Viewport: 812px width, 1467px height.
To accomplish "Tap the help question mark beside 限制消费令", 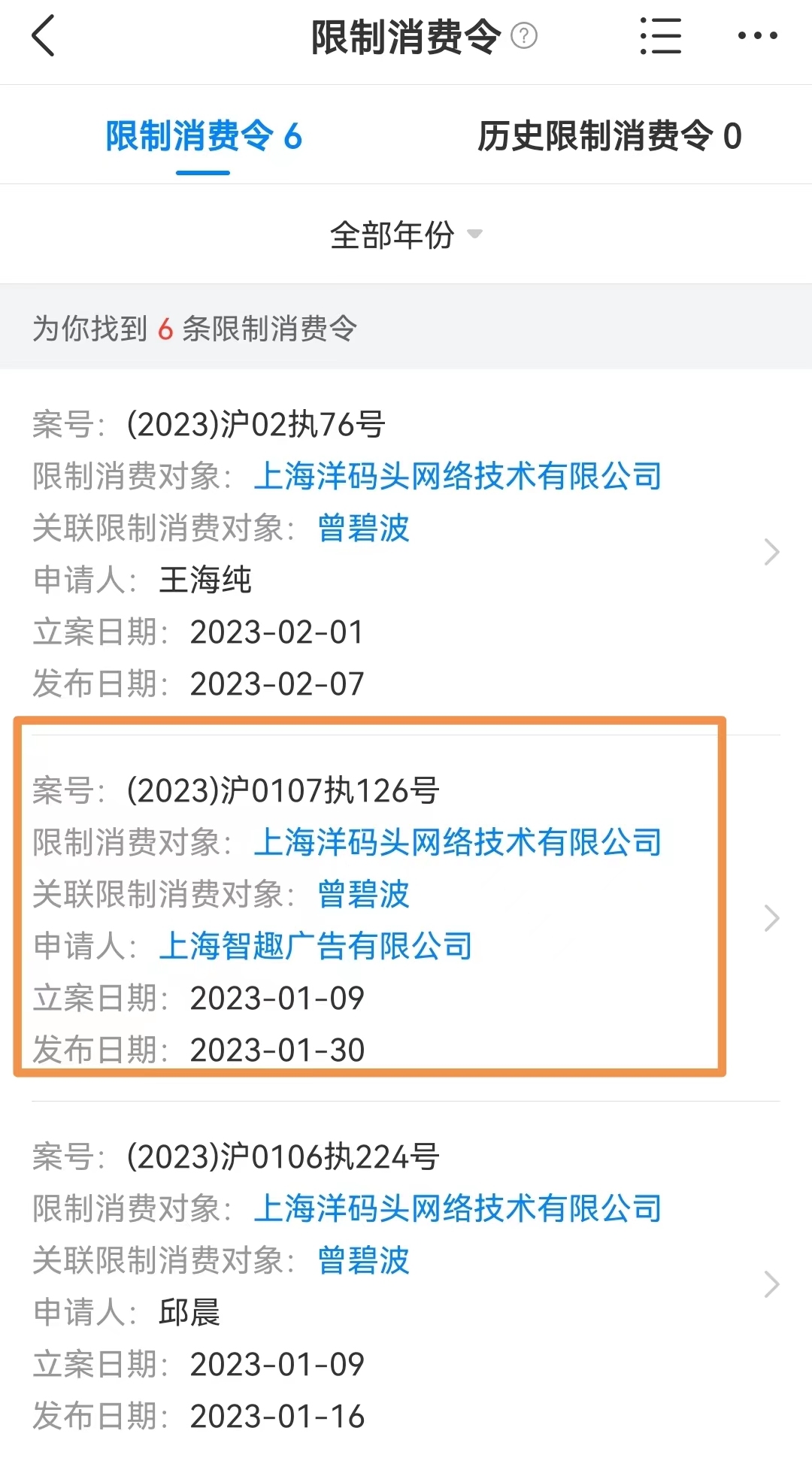I will (x=524, y=36).
